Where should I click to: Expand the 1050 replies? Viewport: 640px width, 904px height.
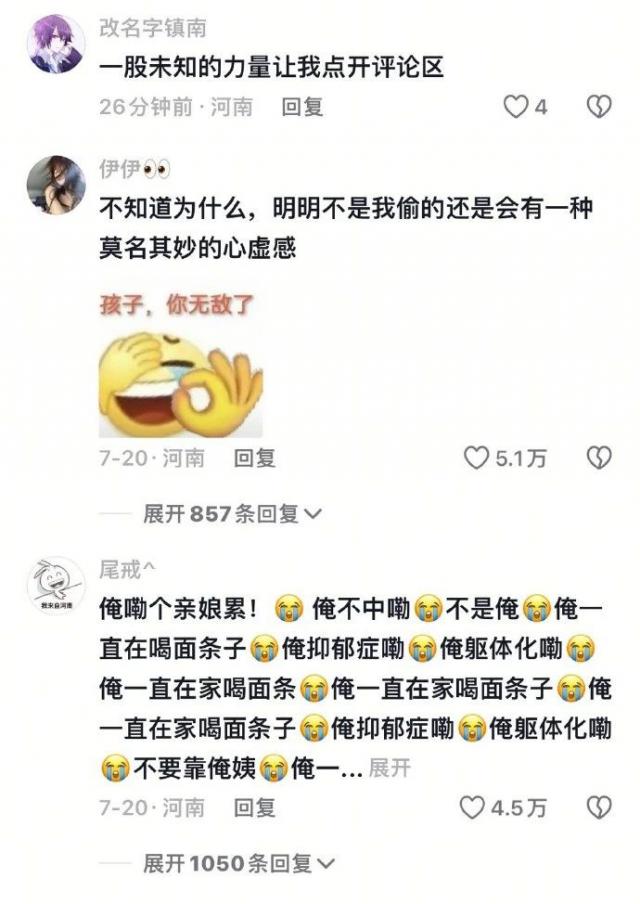tap(238, 862)
